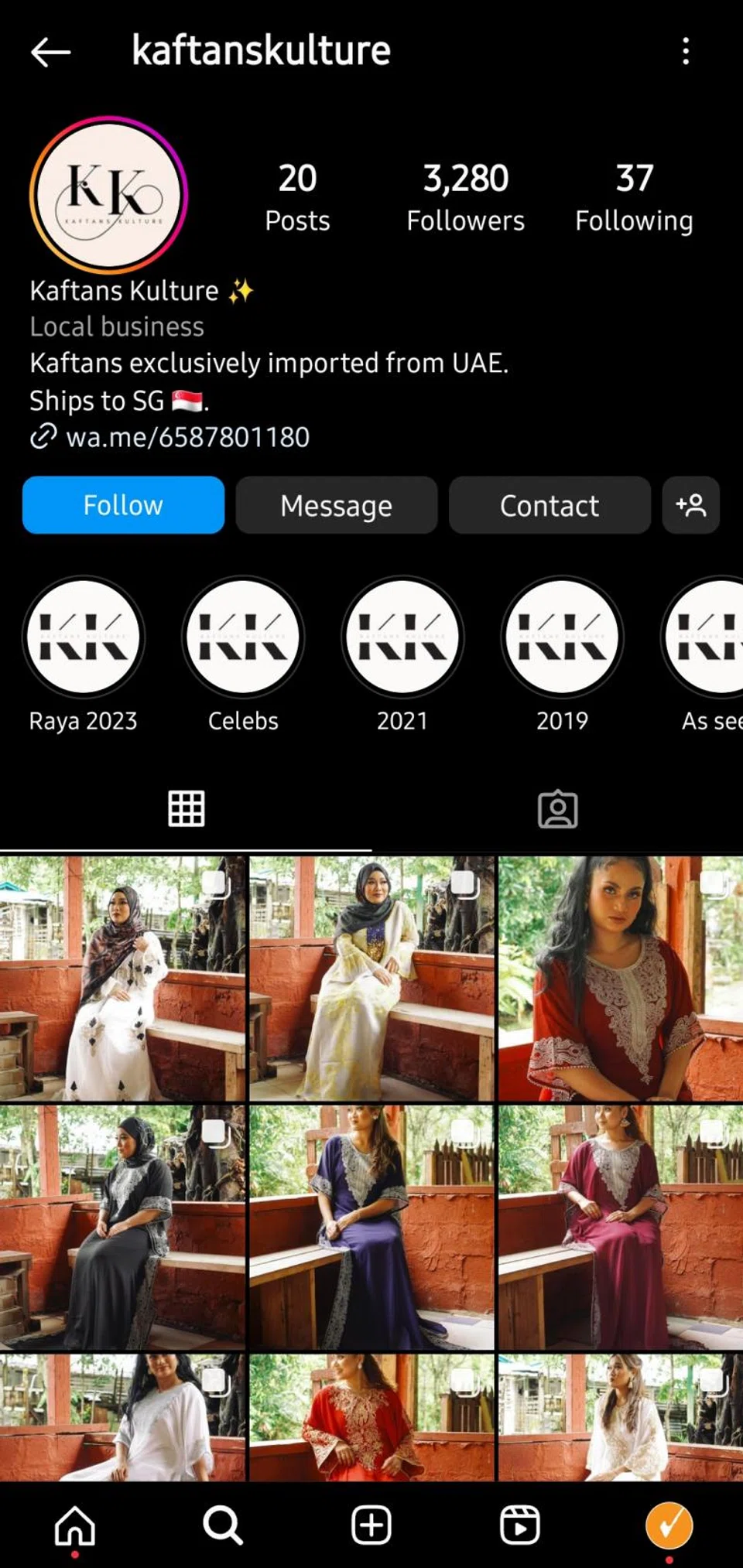The height and width of the screenshot is (1568, 743).
Task: Message Kaftans Kulture
Action: tap(336, 505)
